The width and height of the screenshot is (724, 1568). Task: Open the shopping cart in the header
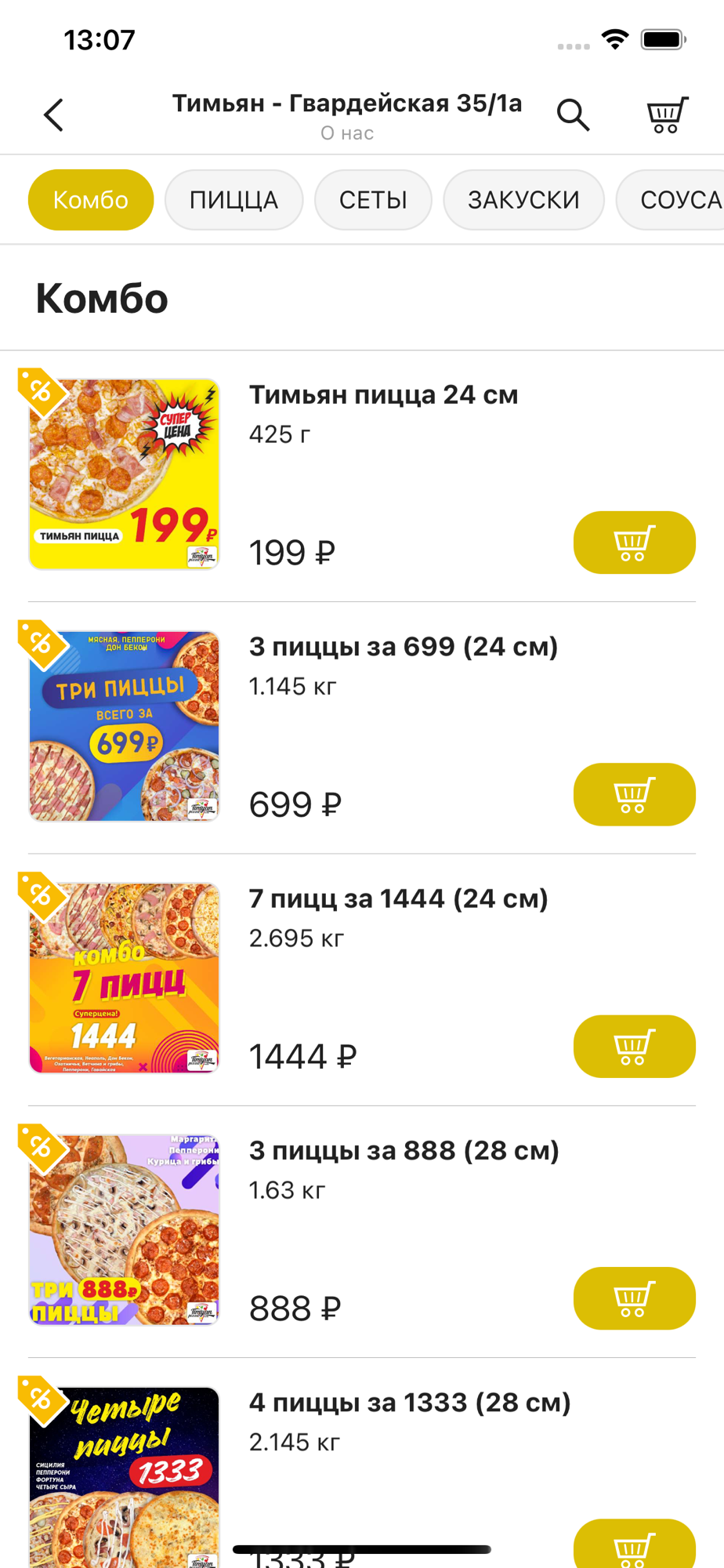click(x=667, y=115)
